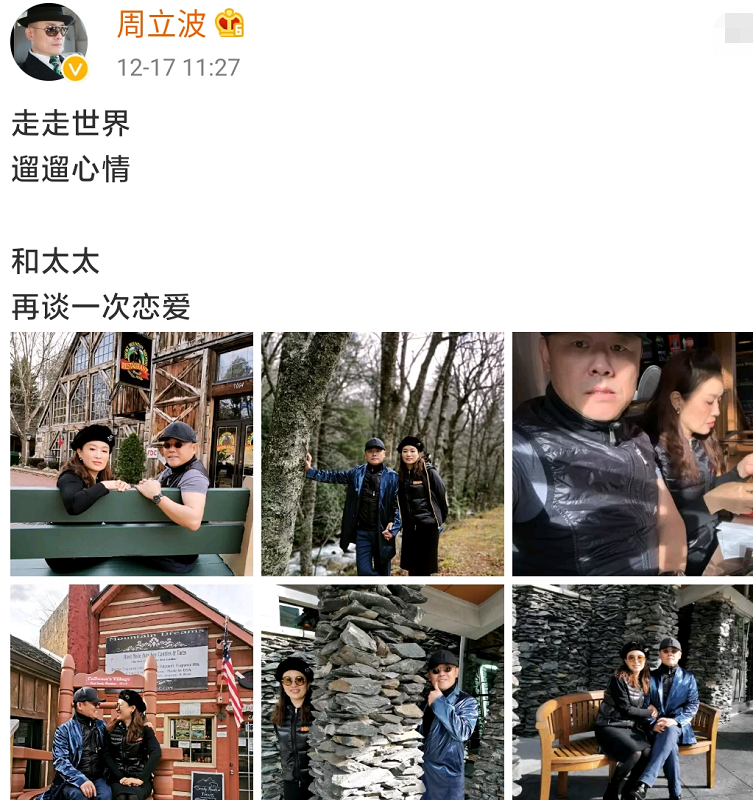Open the photo of couple at green bench

(131, 453)
